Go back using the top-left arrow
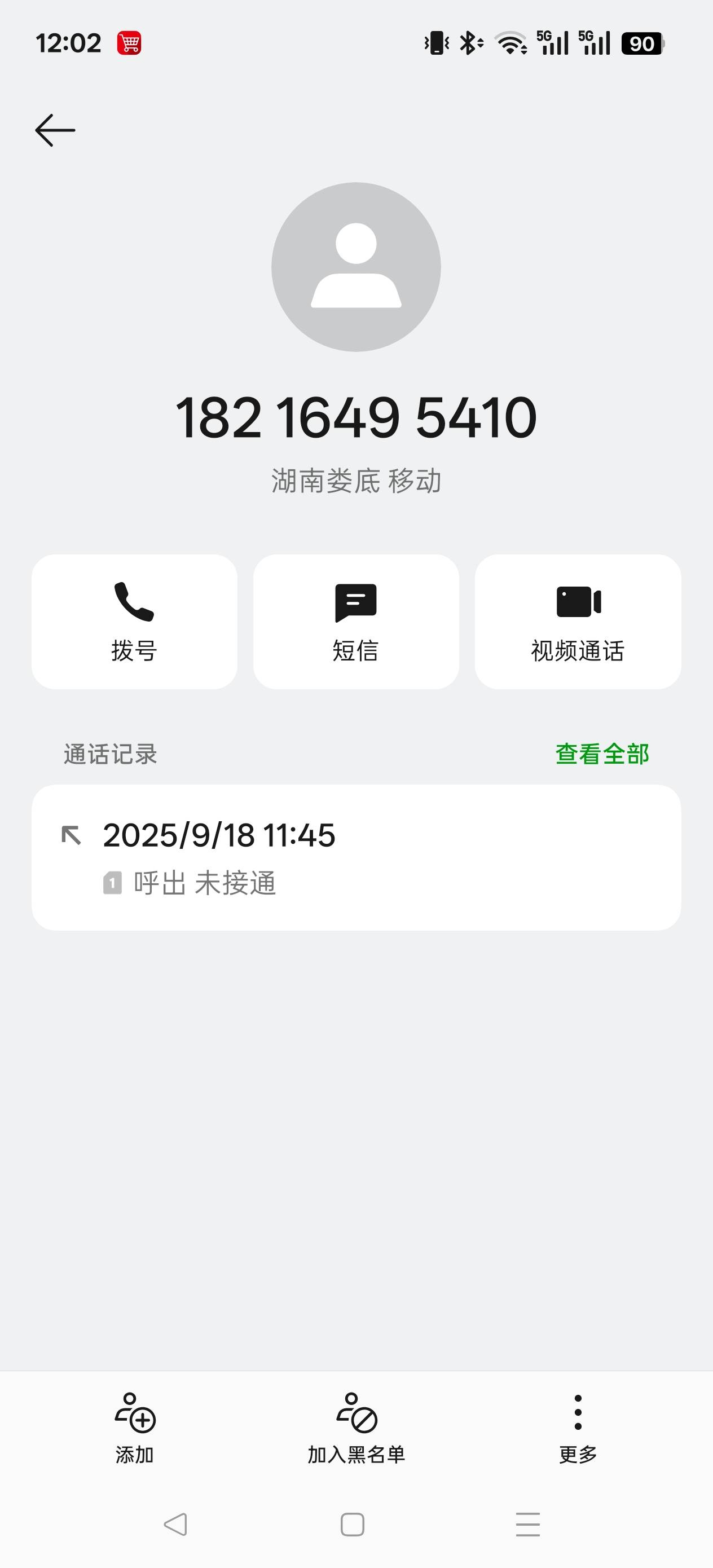The height and width of the screenshot is (1568, 713). pyautogui.click(x=55, y=130)
